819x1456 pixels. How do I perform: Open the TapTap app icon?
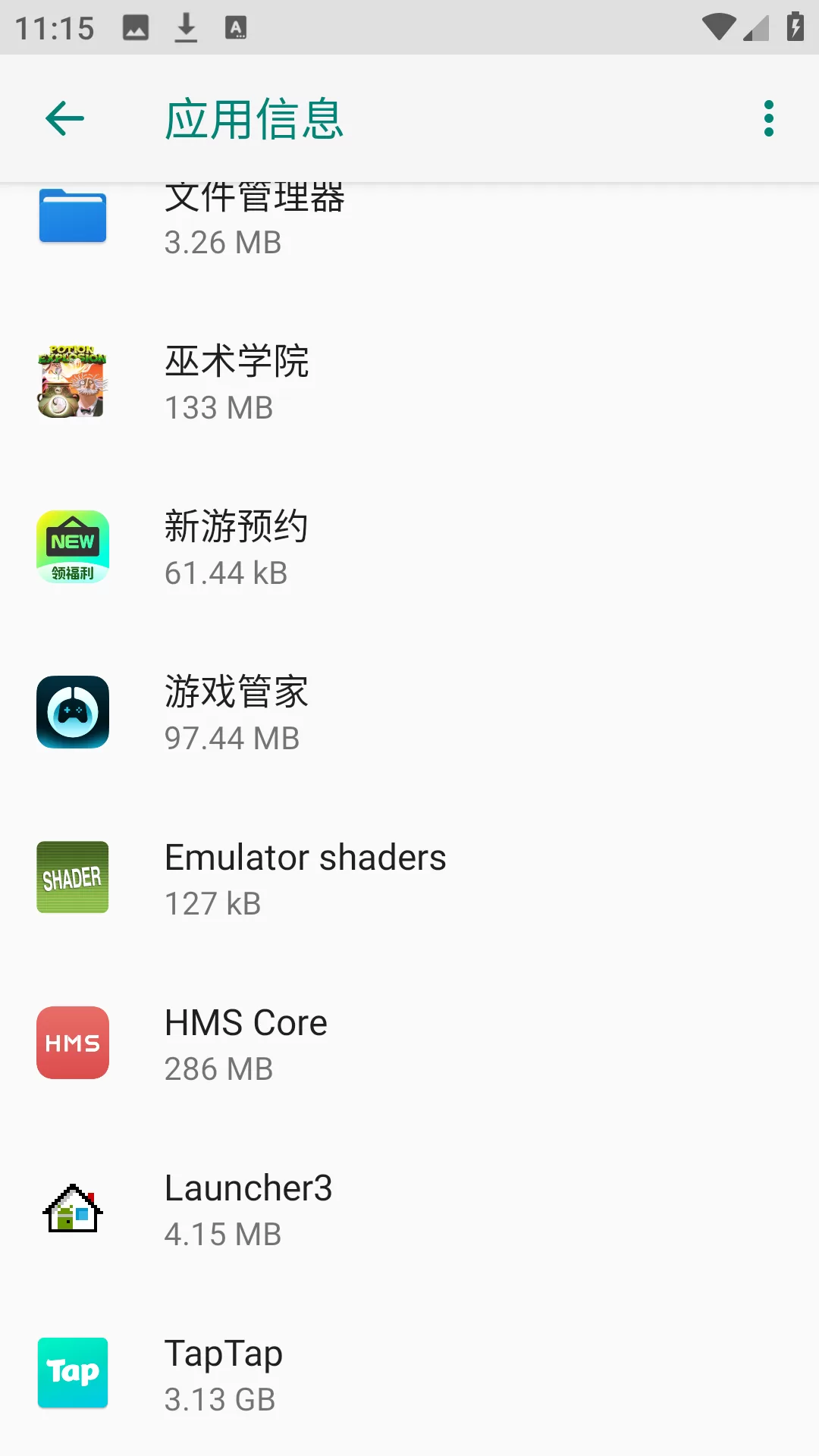click(72, 1373)
